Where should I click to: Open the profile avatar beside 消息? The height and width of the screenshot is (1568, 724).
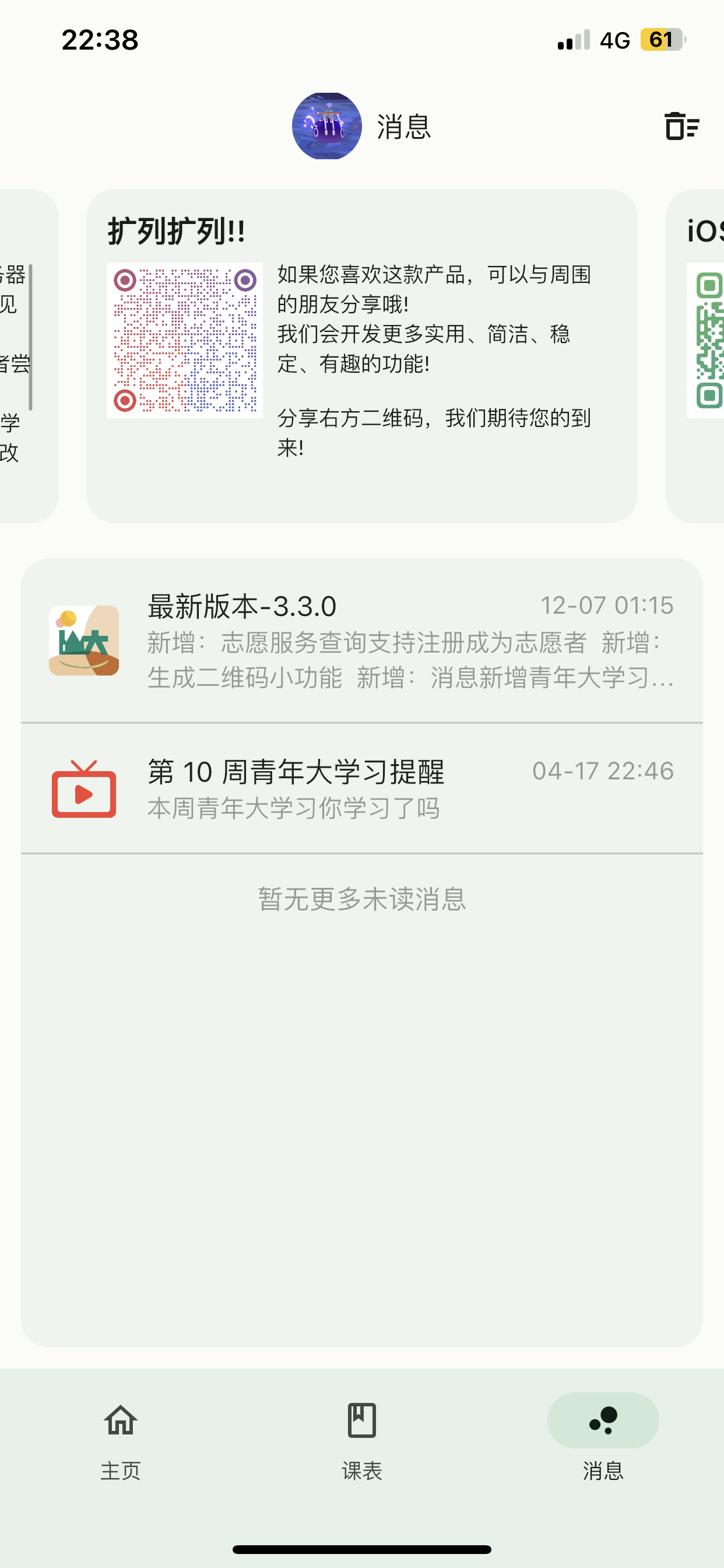point(326,126)
